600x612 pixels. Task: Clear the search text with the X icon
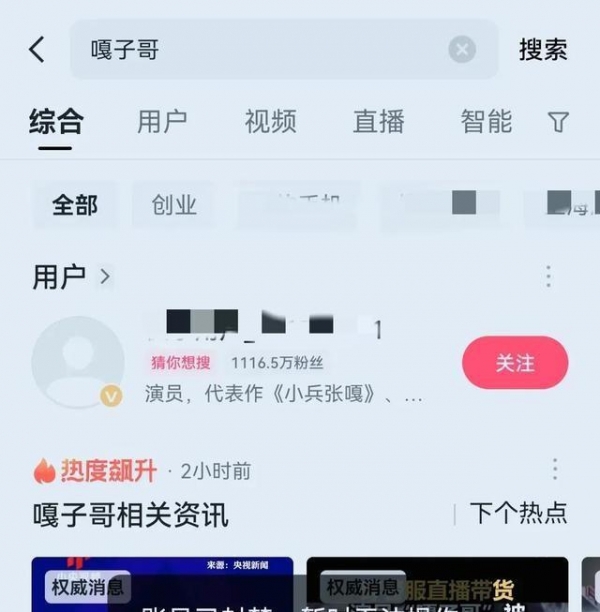(x=461, y=49)
